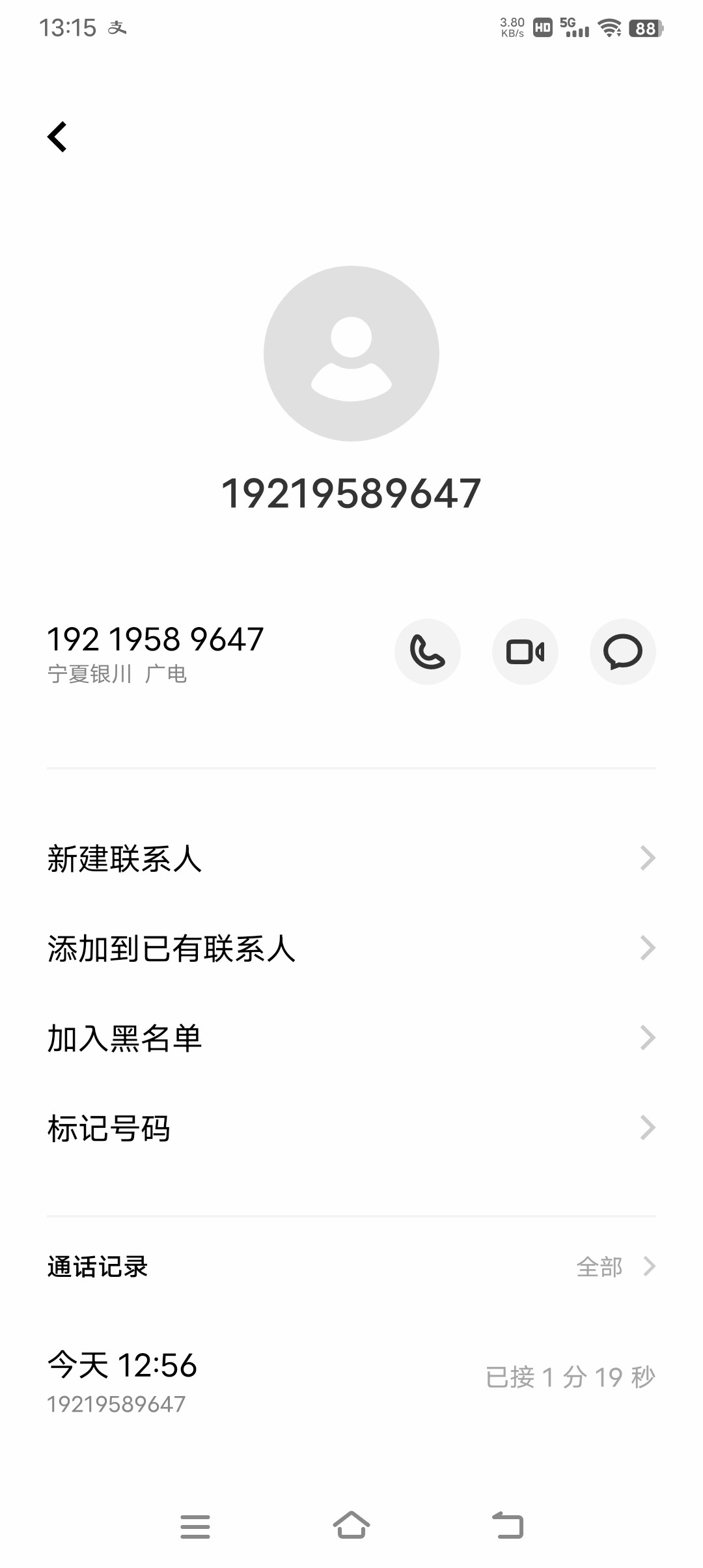This screenshot has width=703, height=1568.
Task: Go back using the top arrow
Action: point(57,137)
